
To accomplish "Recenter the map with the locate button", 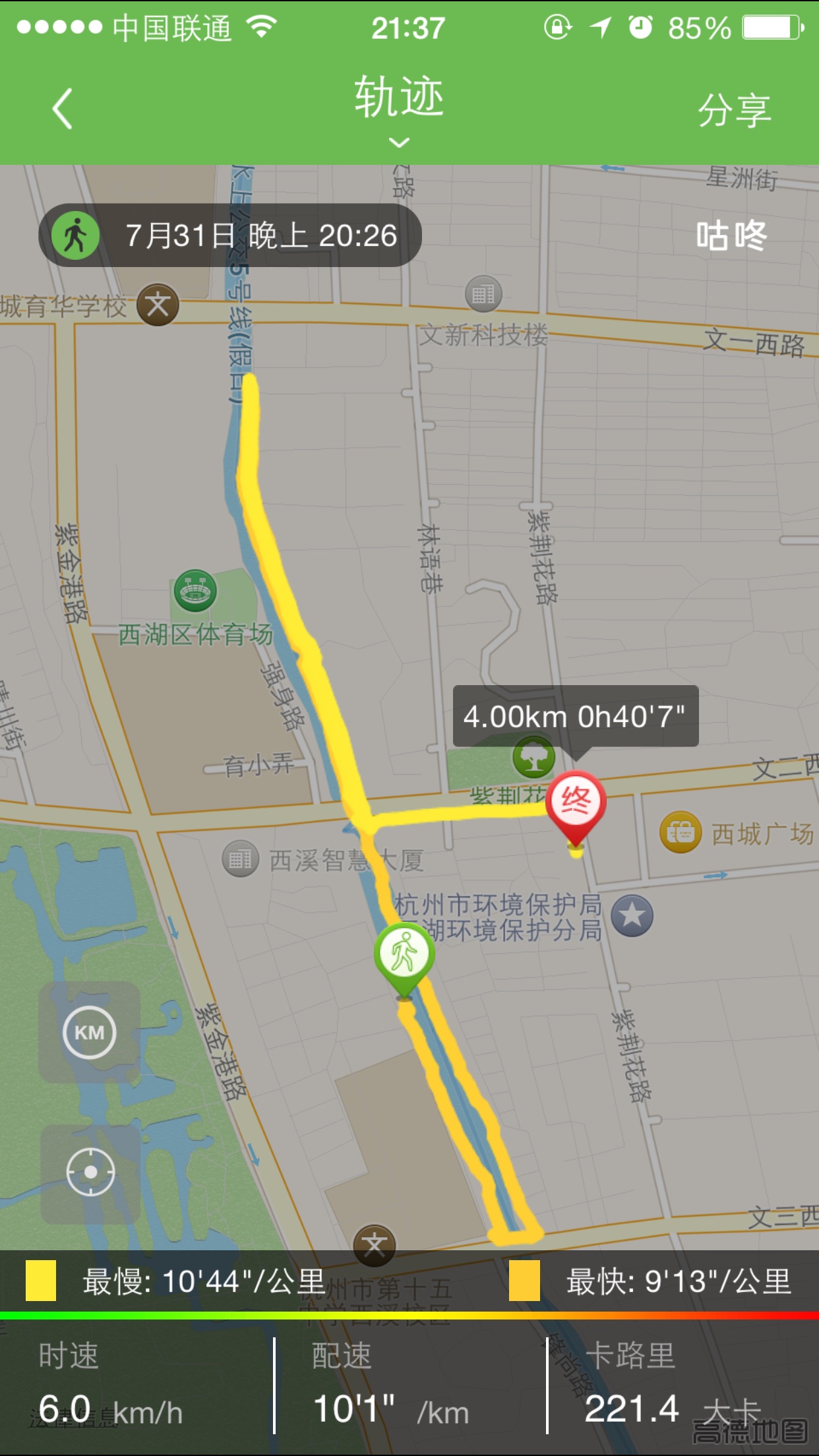I will 90,1172.
